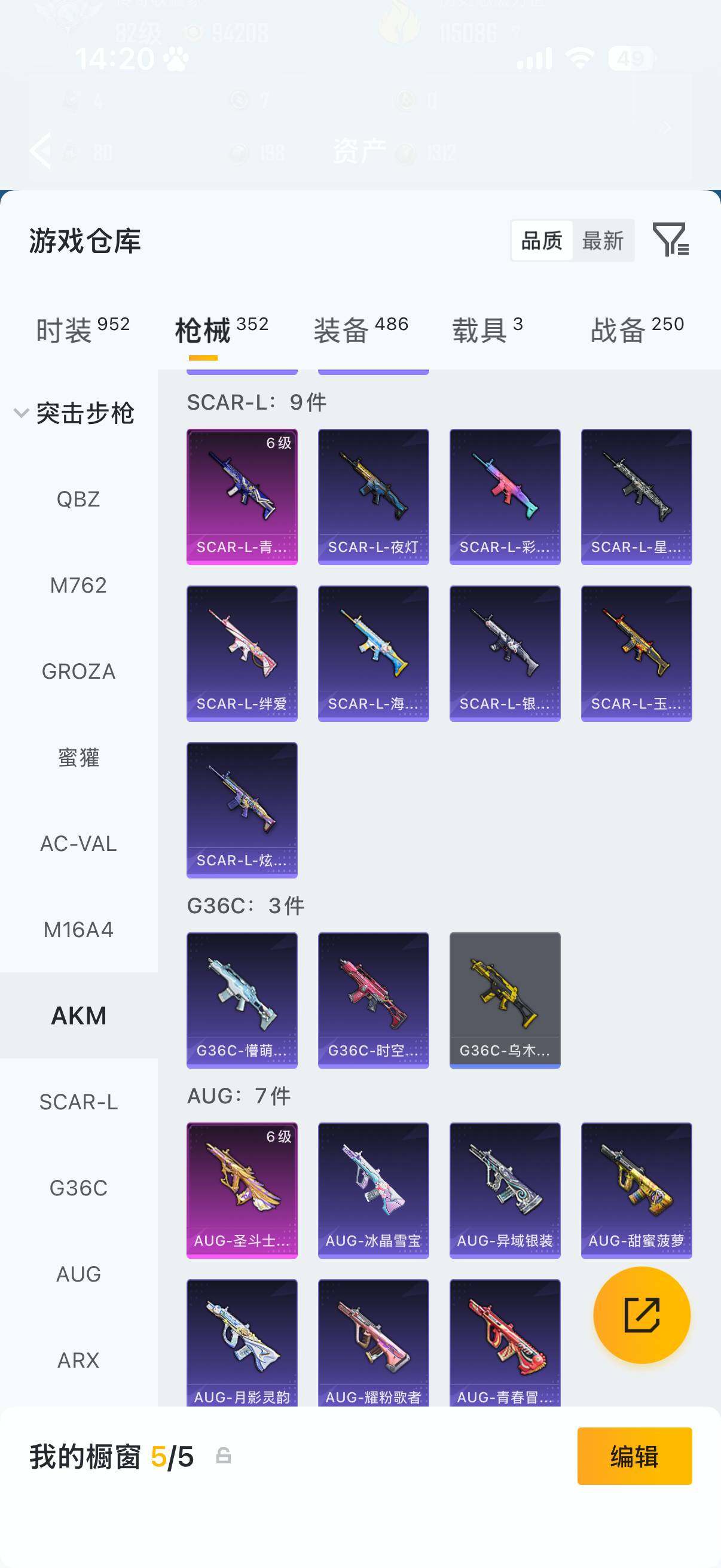Sort the warehouse by 品质
This screenshot has height=1568, width=721.
pos(542,241)
